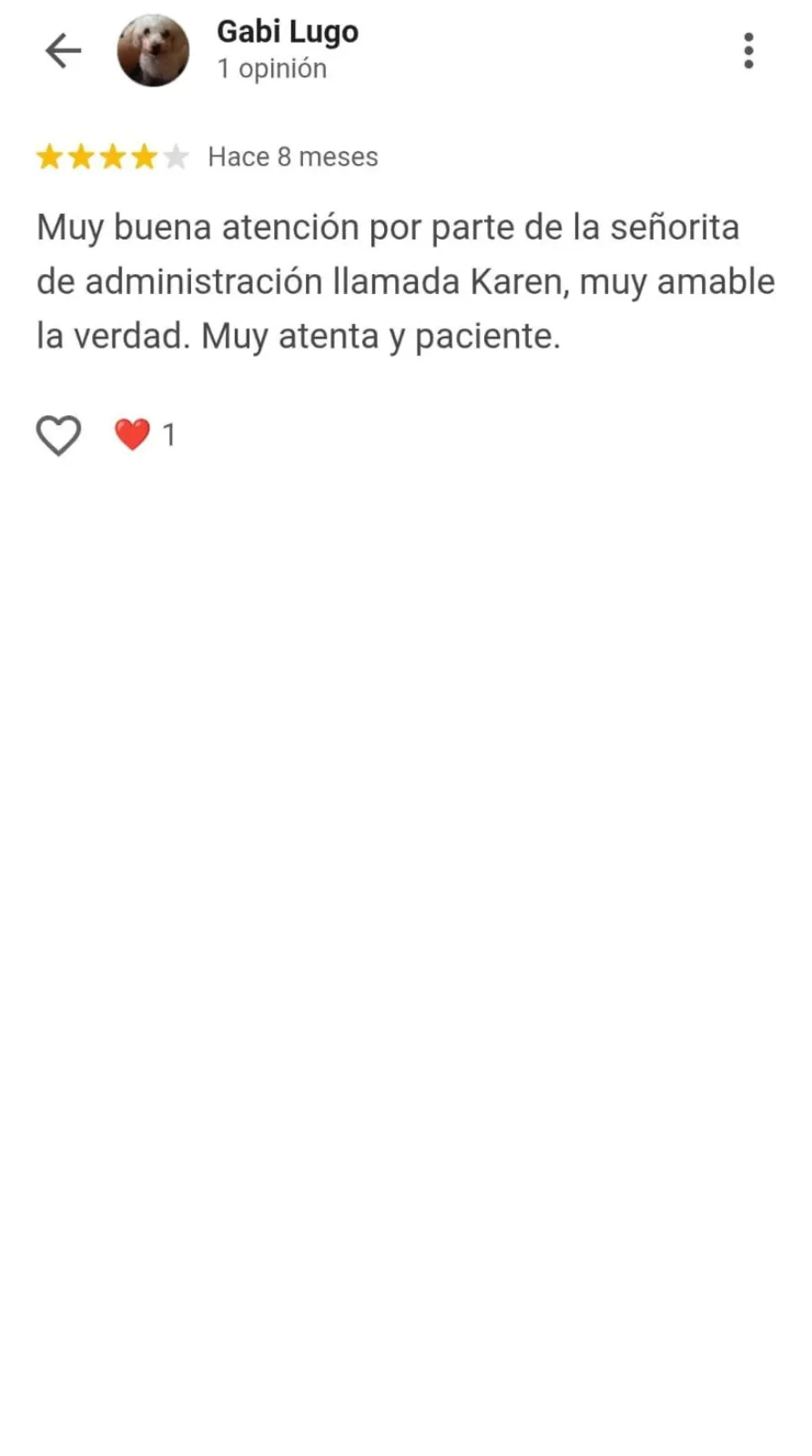
Task: Click the back arrow to return
Action: (x=62, y=51)
